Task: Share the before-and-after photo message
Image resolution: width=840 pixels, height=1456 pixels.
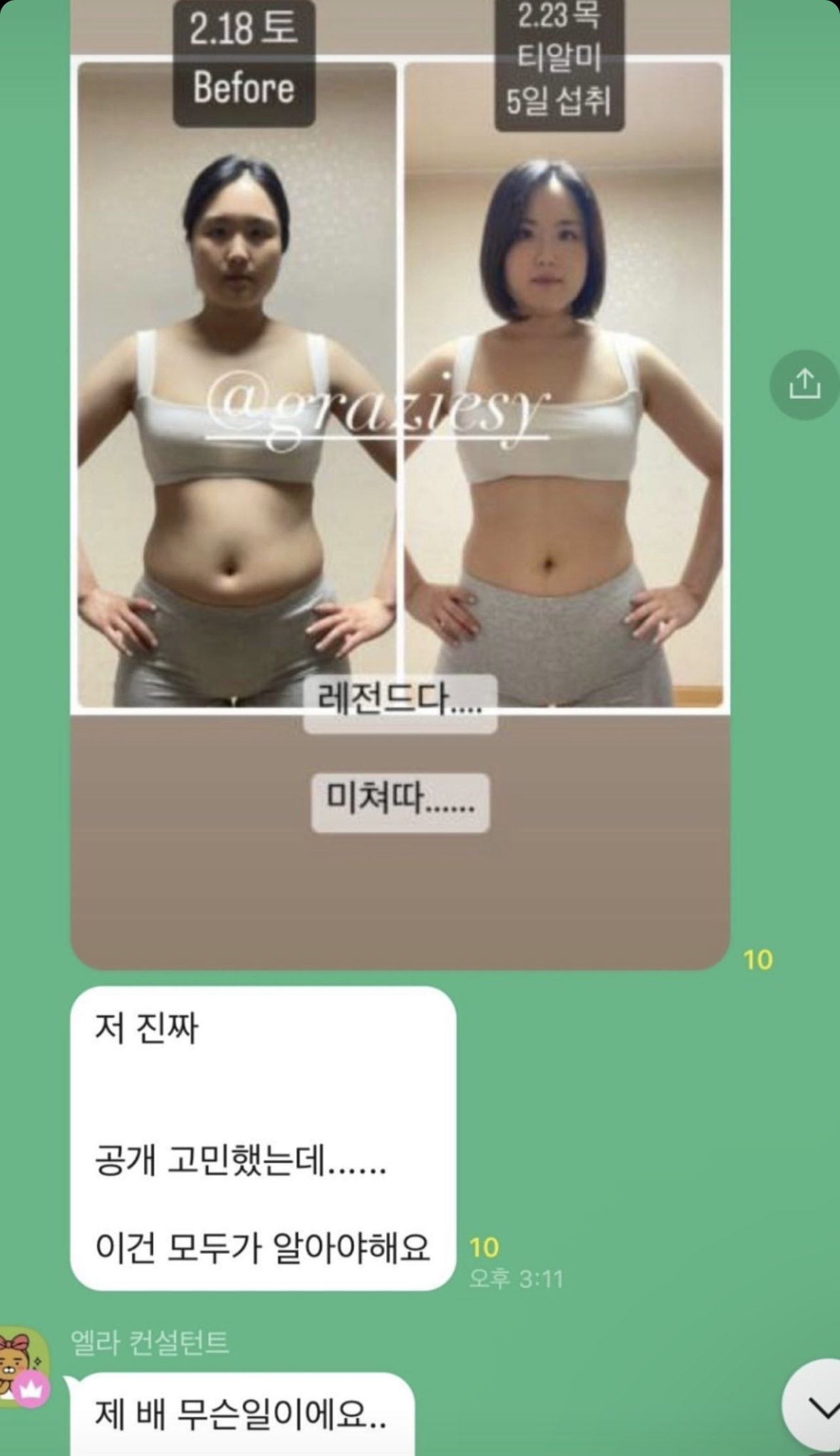Action: click(804, 384)
